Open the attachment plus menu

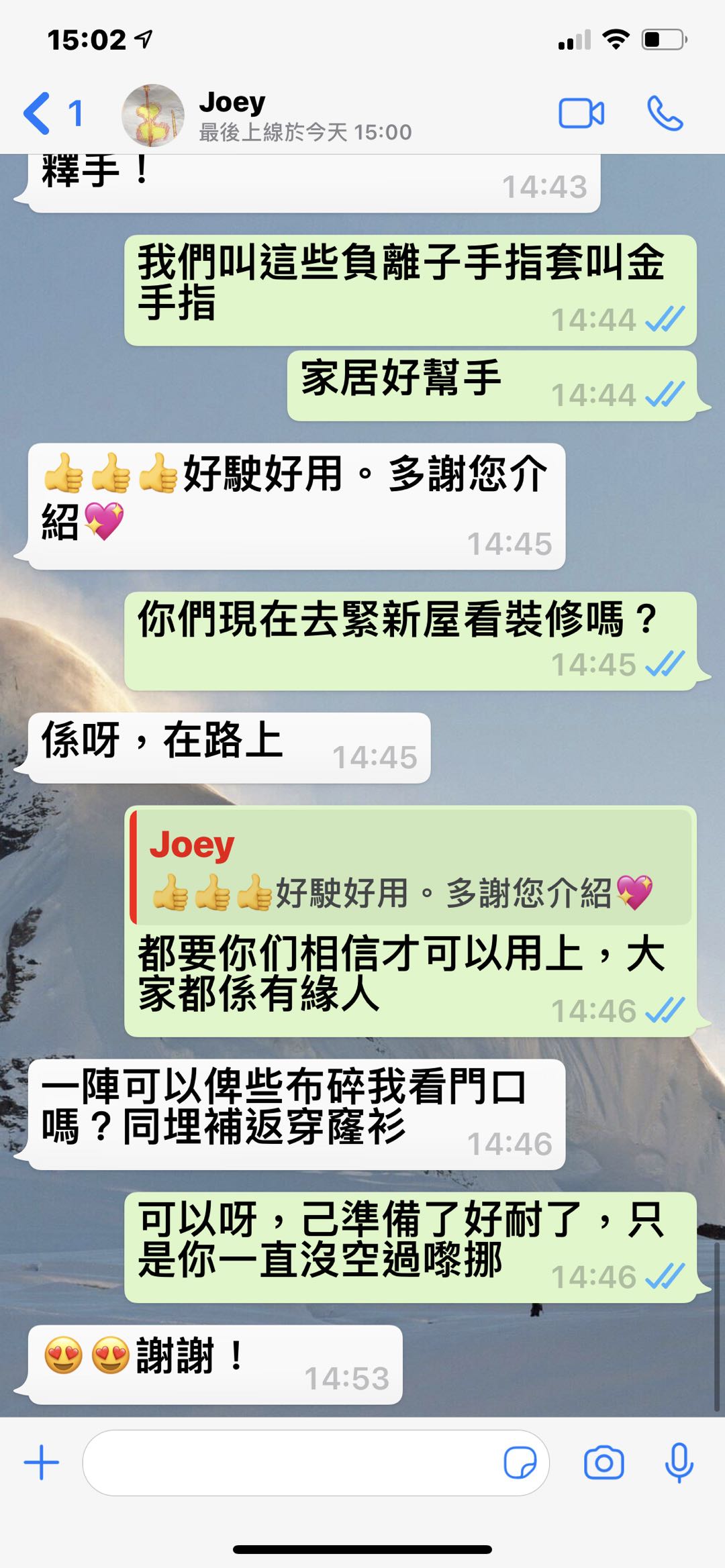coord(42,1463)
